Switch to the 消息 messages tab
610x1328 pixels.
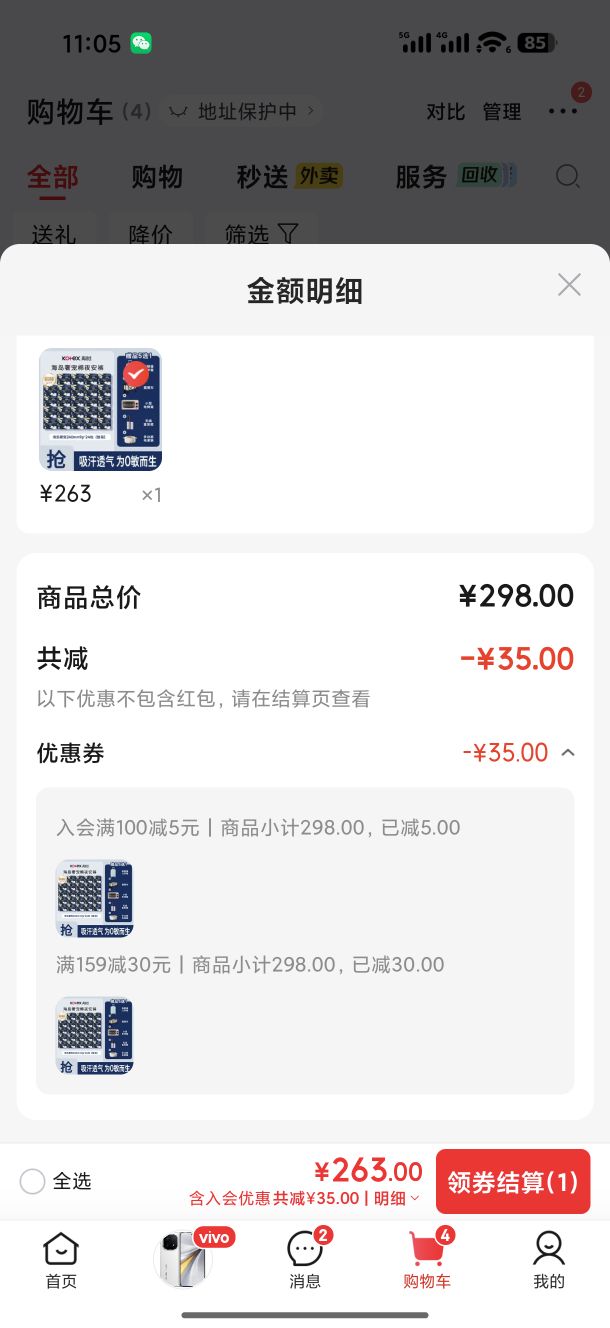click(305, 1260)
